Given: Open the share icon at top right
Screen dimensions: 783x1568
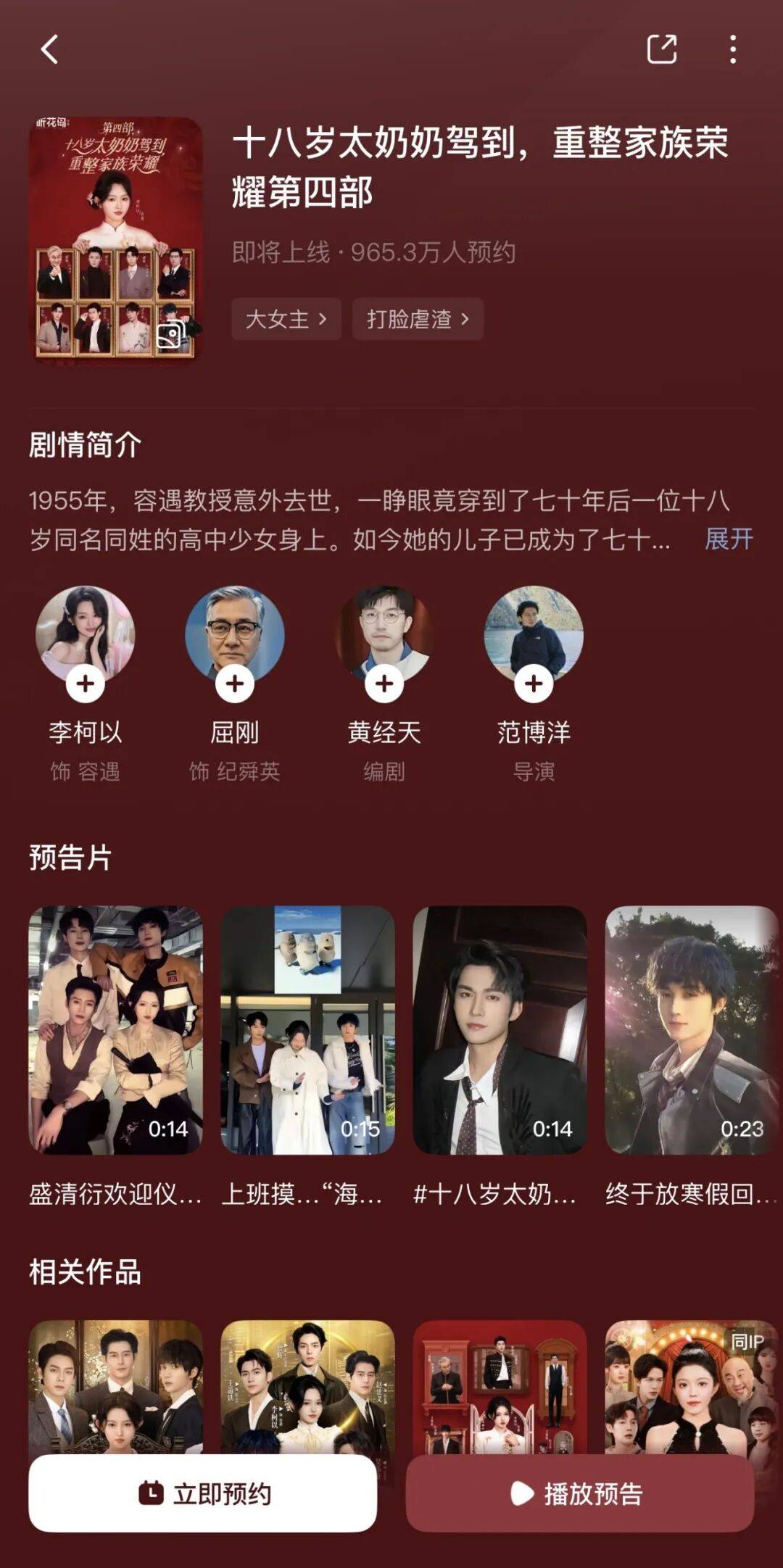Looking at the screenshot, I should (662, 47).
